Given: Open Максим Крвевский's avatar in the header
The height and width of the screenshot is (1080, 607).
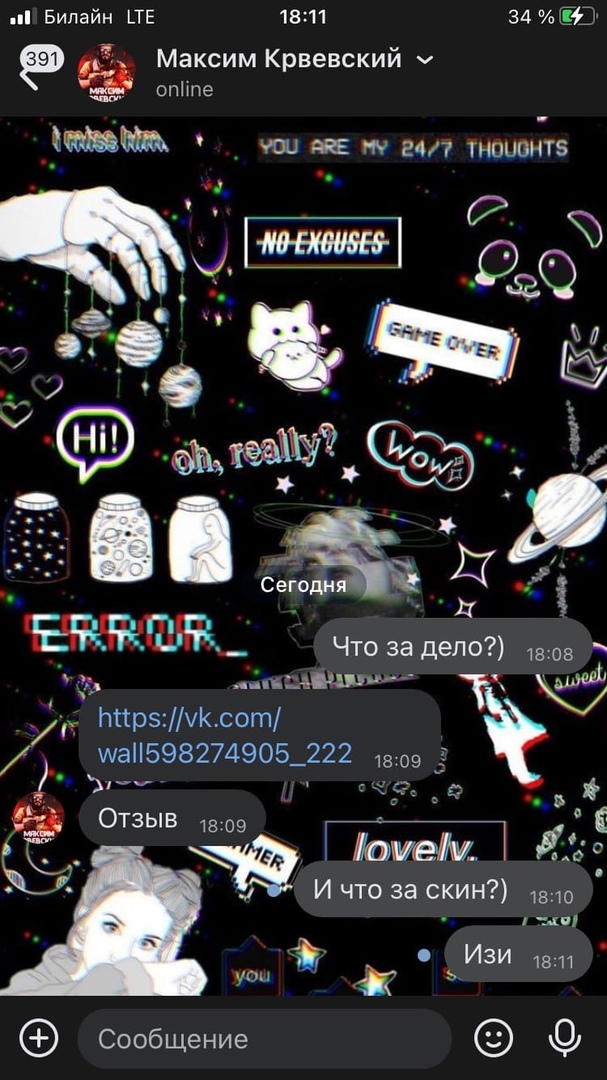Looking at the screenshot, I should 107,73.
